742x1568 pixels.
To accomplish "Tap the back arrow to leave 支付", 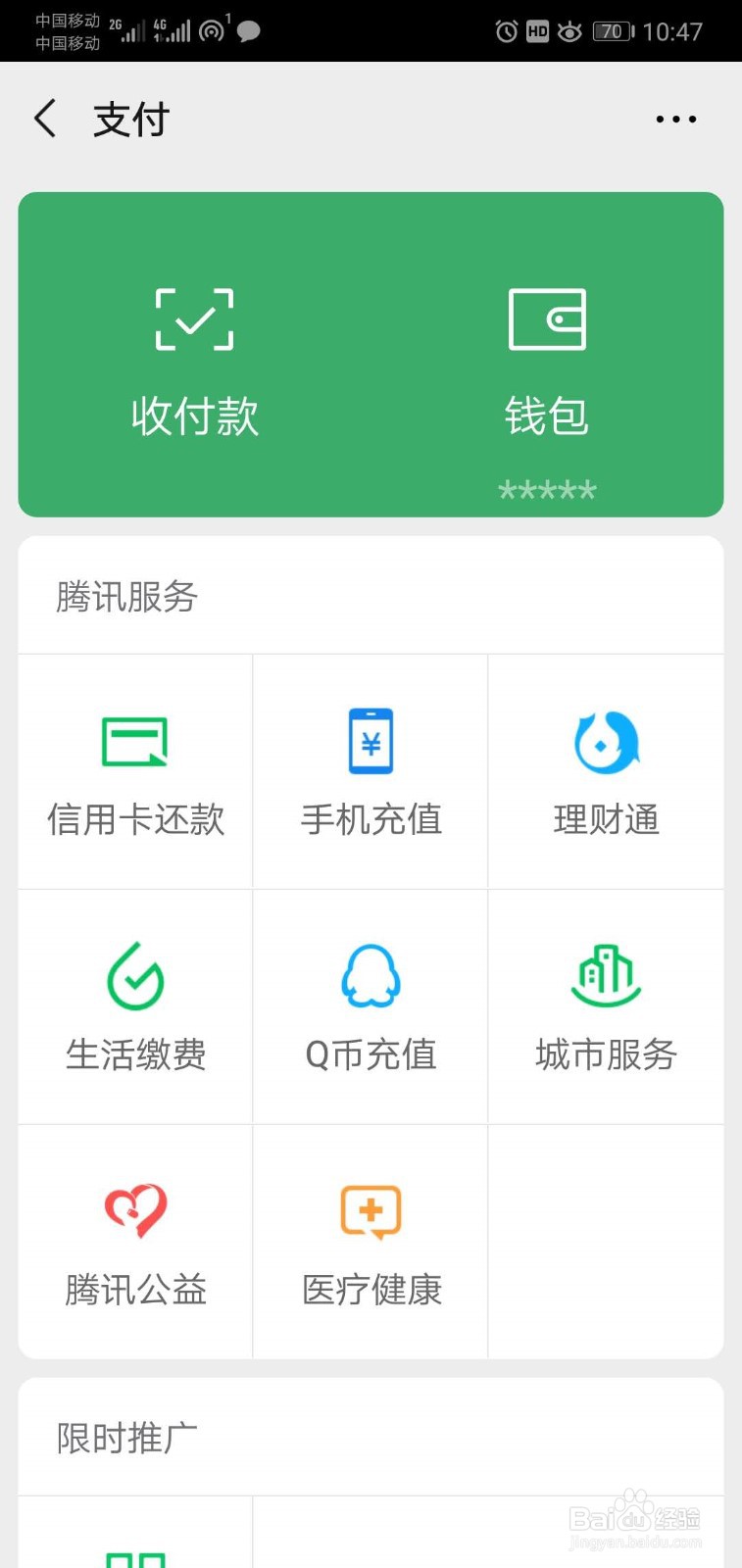I will (x=43, y=118).
